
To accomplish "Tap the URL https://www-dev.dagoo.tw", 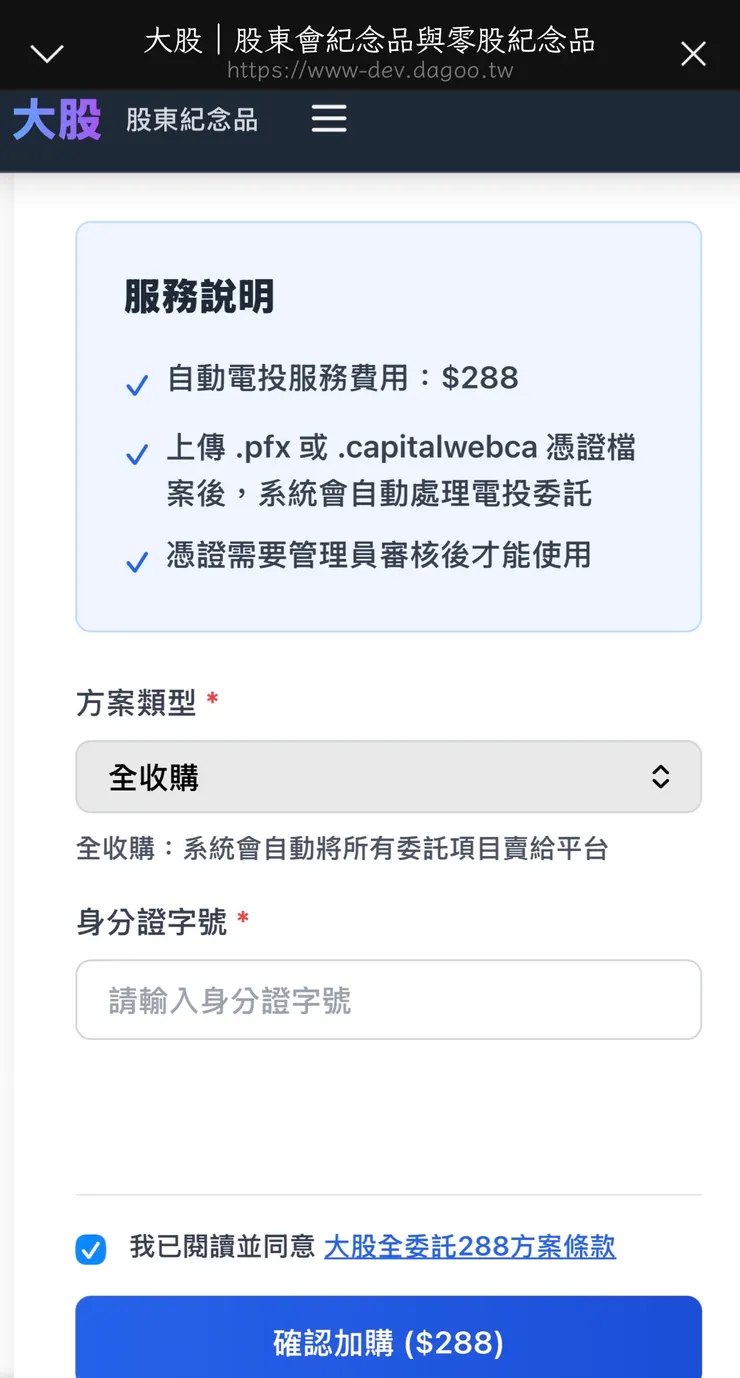I will (x=370, y=71).
